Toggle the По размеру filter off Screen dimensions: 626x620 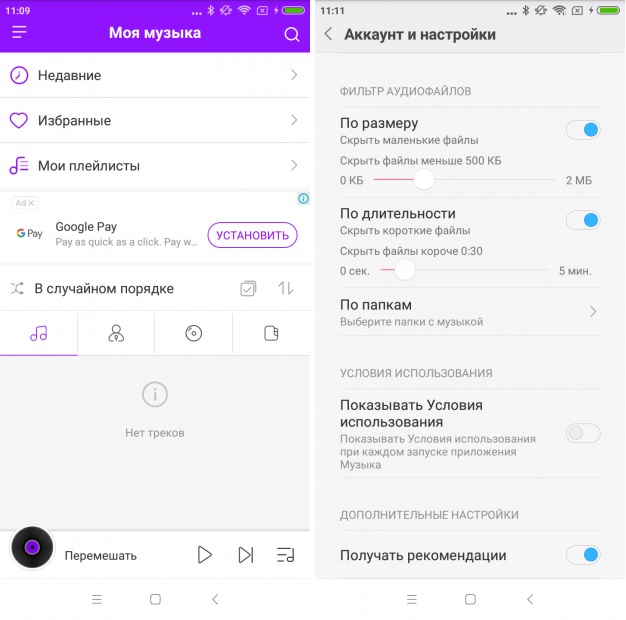[x=583, y=130]
